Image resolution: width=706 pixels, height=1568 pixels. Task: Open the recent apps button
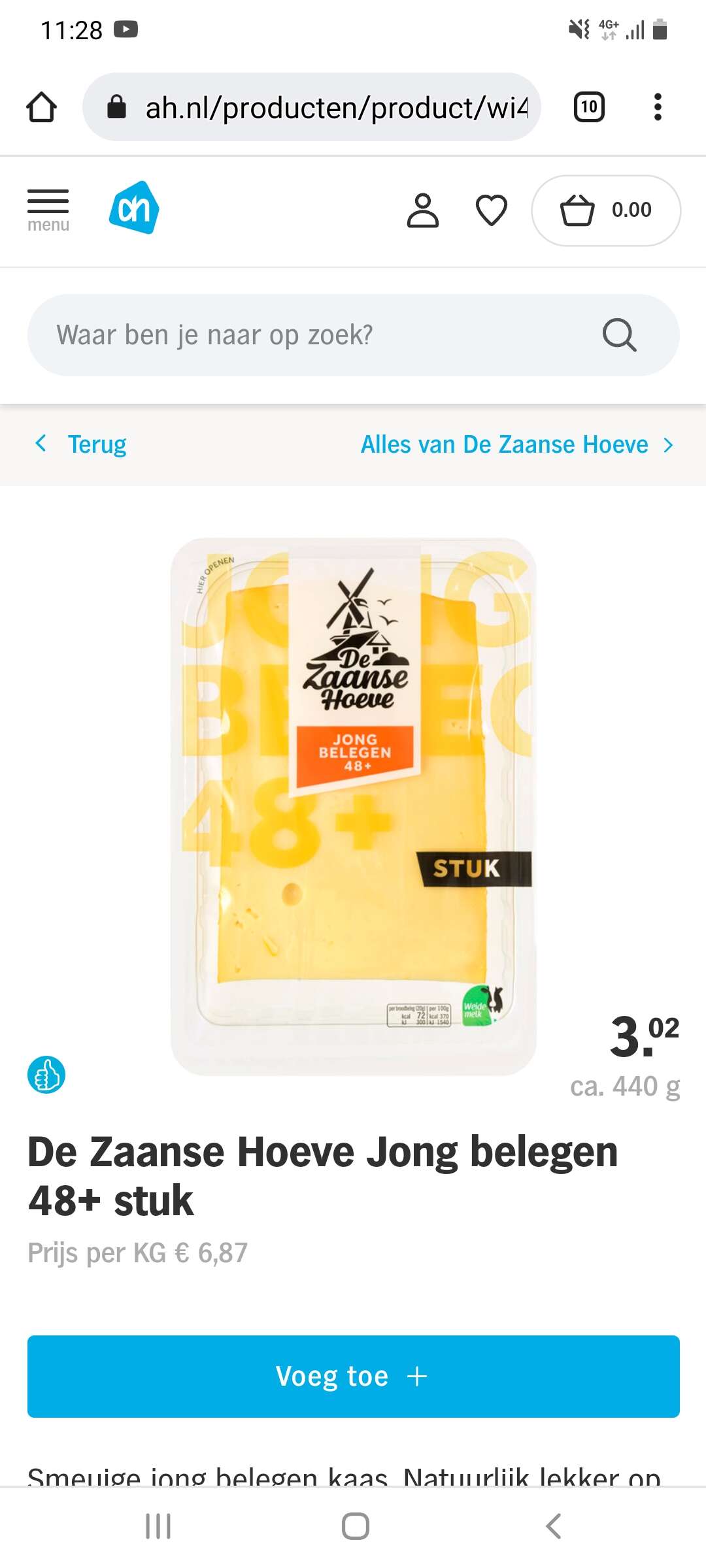[x=158, y=1526]
